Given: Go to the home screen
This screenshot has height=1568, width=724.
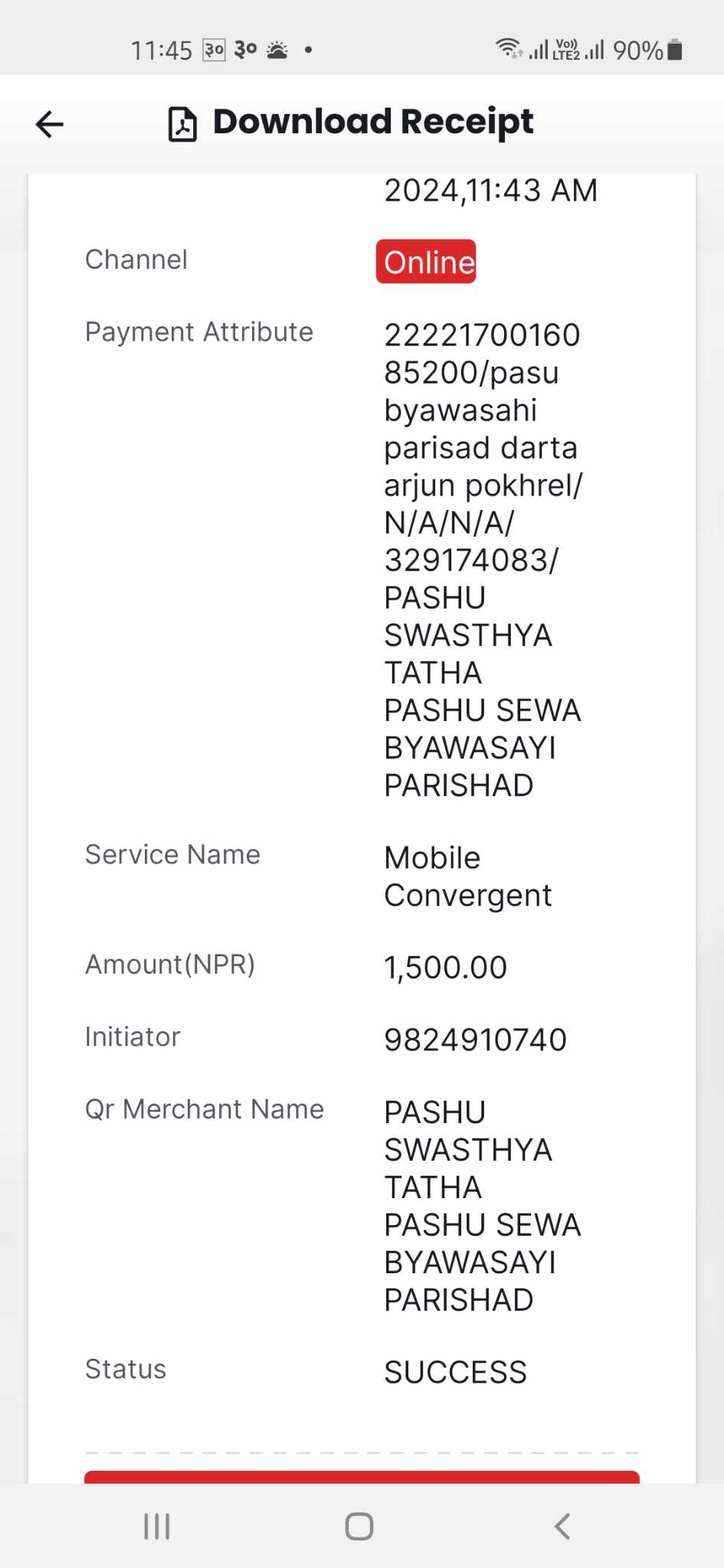Looking at the screenshot, I should (x=359, y=1526).
